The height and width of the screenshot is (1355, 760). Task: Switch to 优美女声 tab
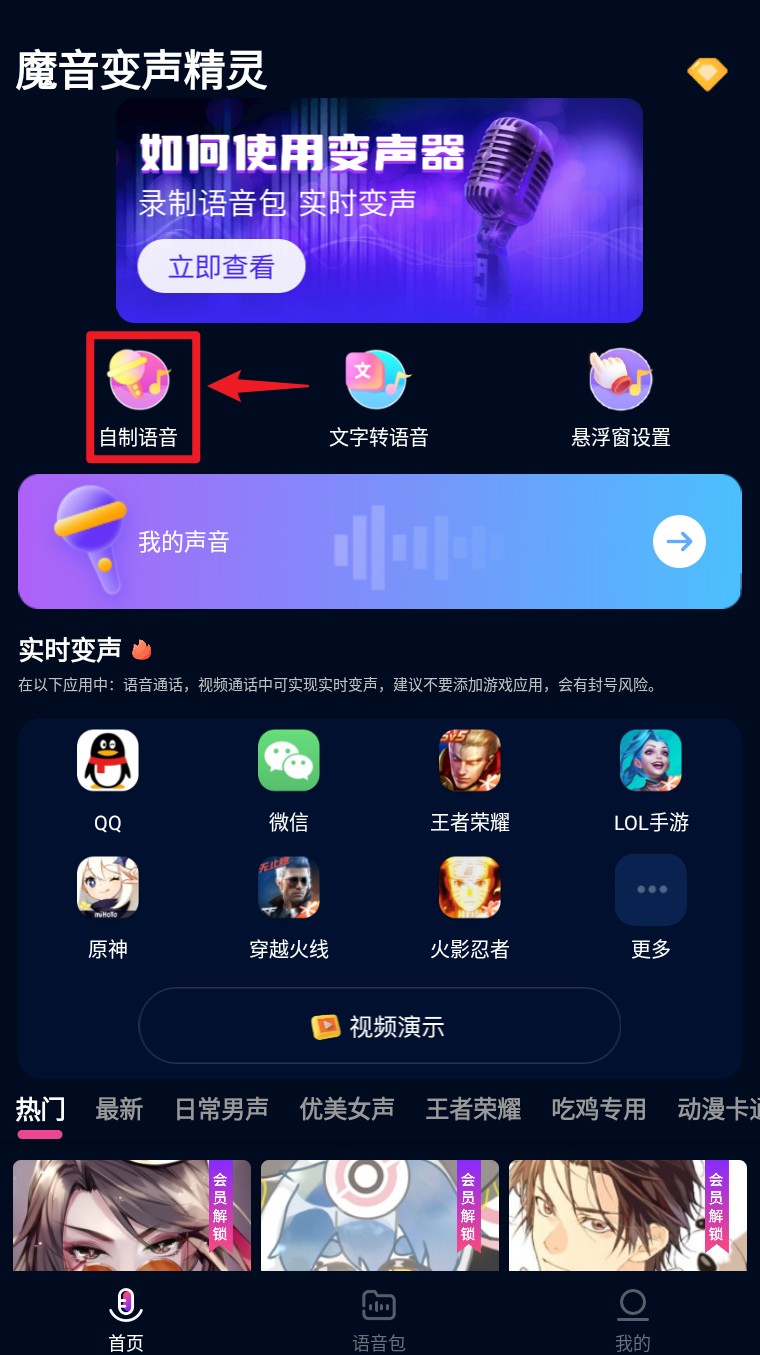[x=347, y=1109]
